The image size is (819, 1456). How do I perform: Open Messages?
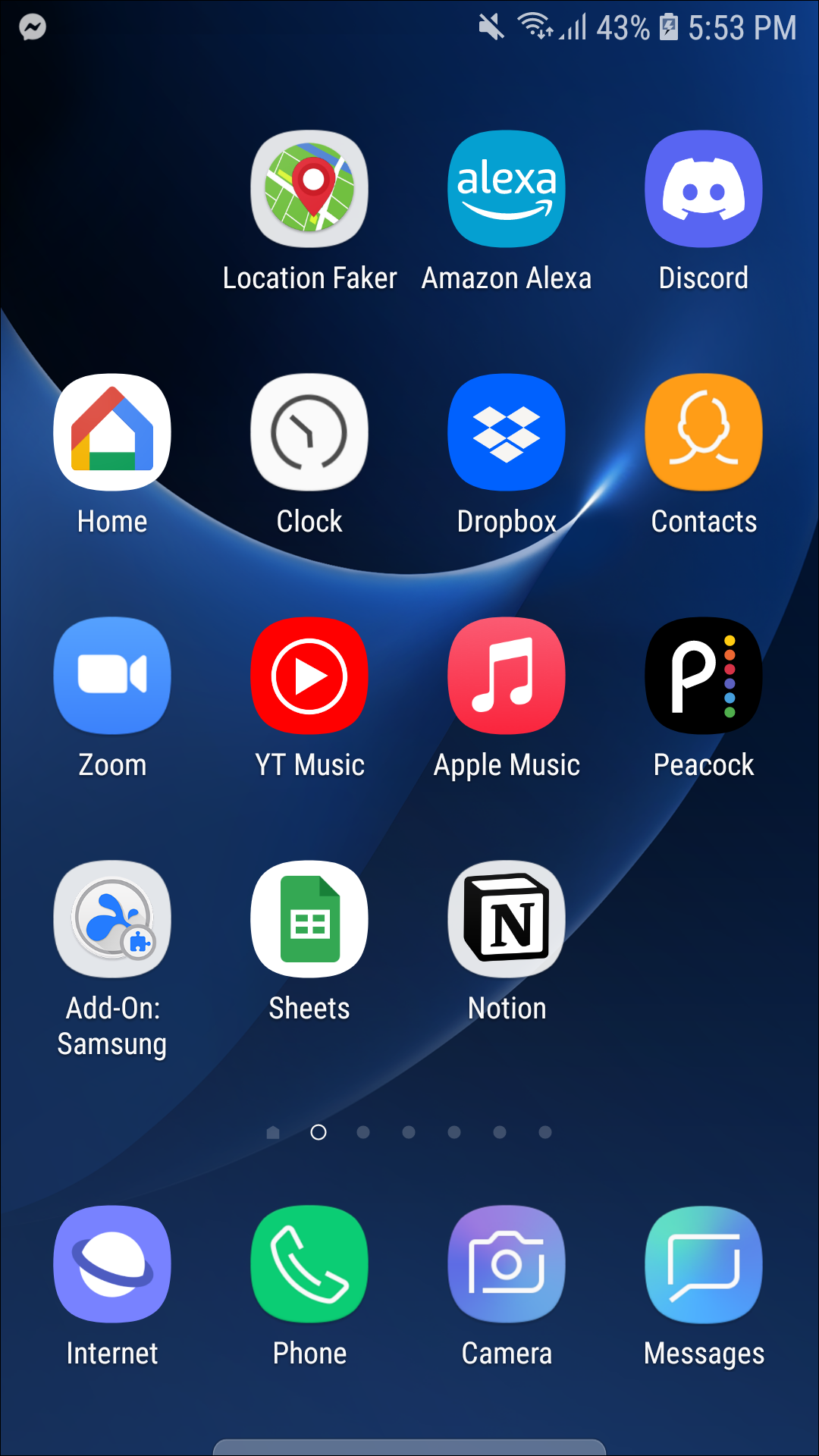coord(704,1264)
